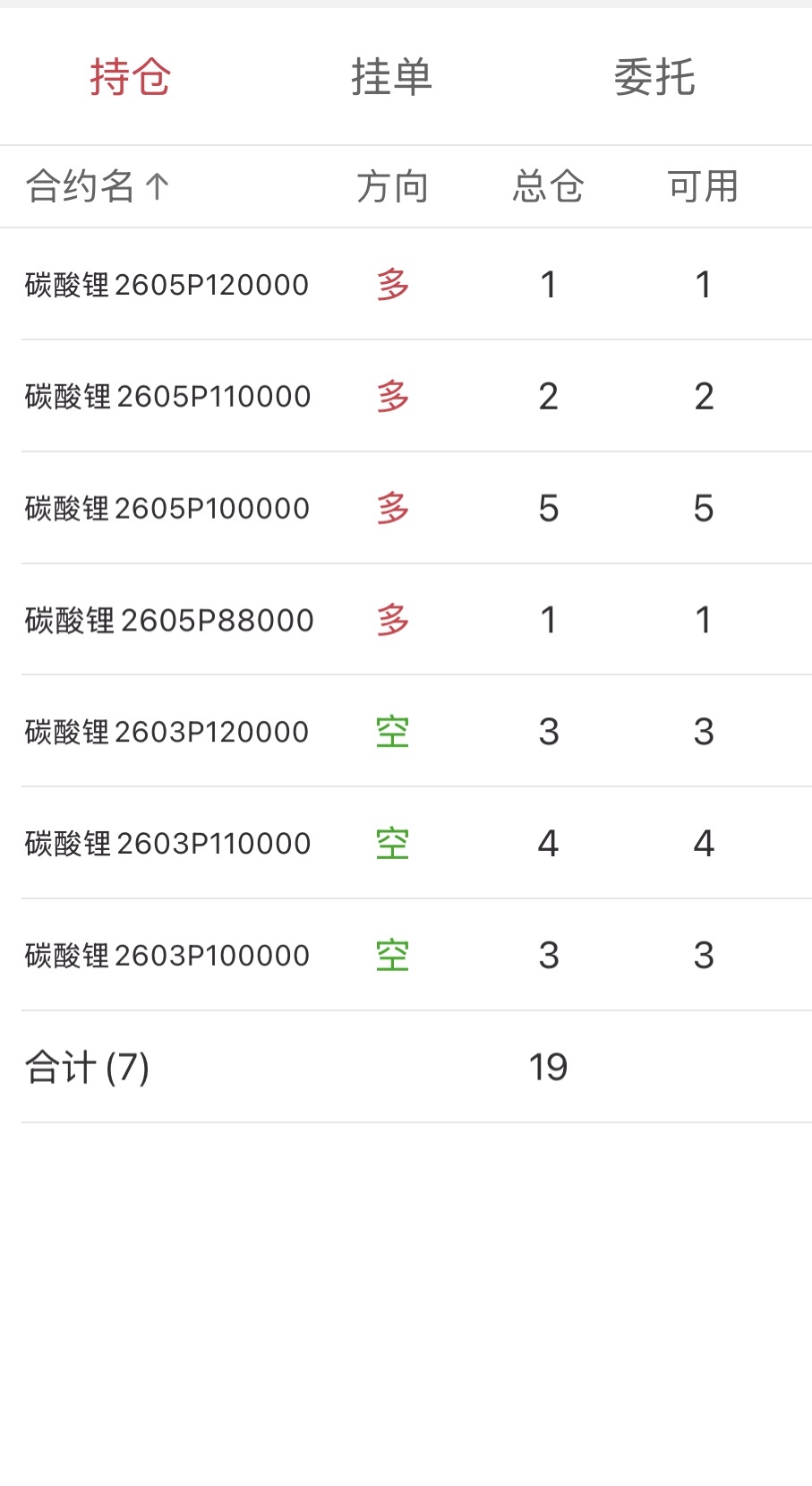The width and height of the screenshot is (812, 1486).
Task: Select the 碳酸锂2605P110000 position row
Action: (x=168, y=396)
